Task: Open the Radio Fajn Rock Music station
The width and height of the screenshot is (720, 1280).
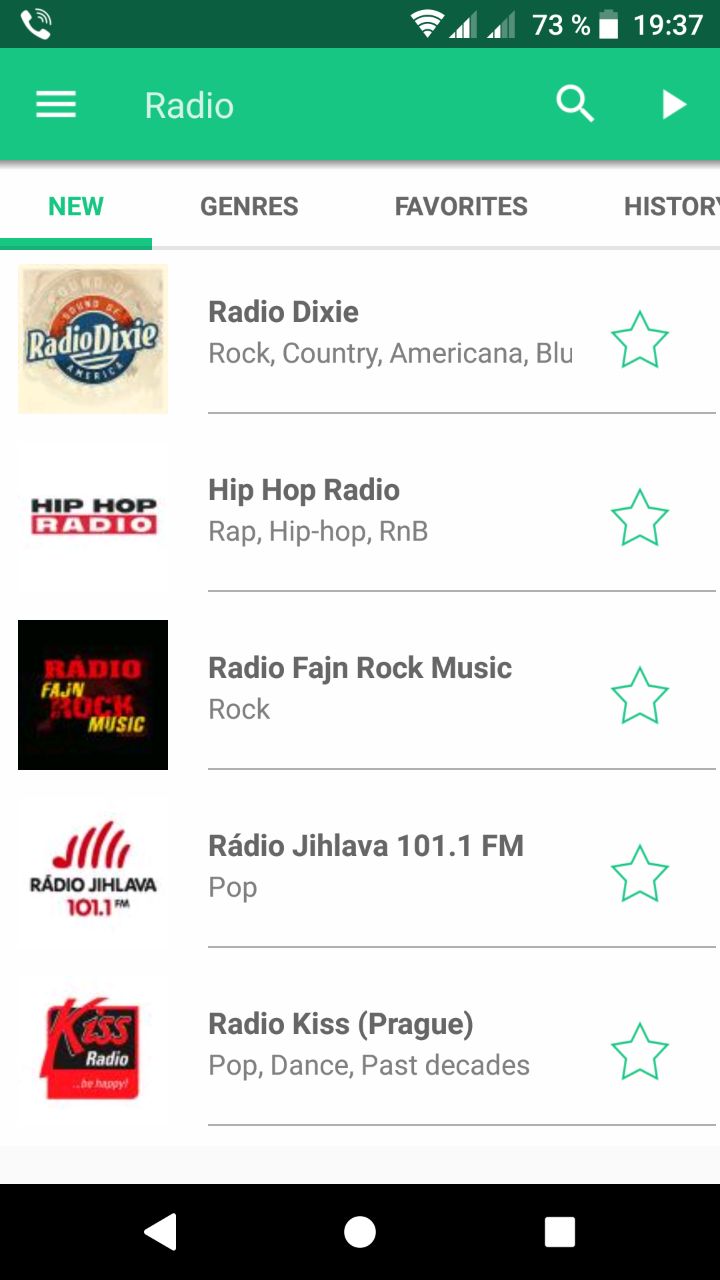Action: pyautogui.click(x=360, y=695)
